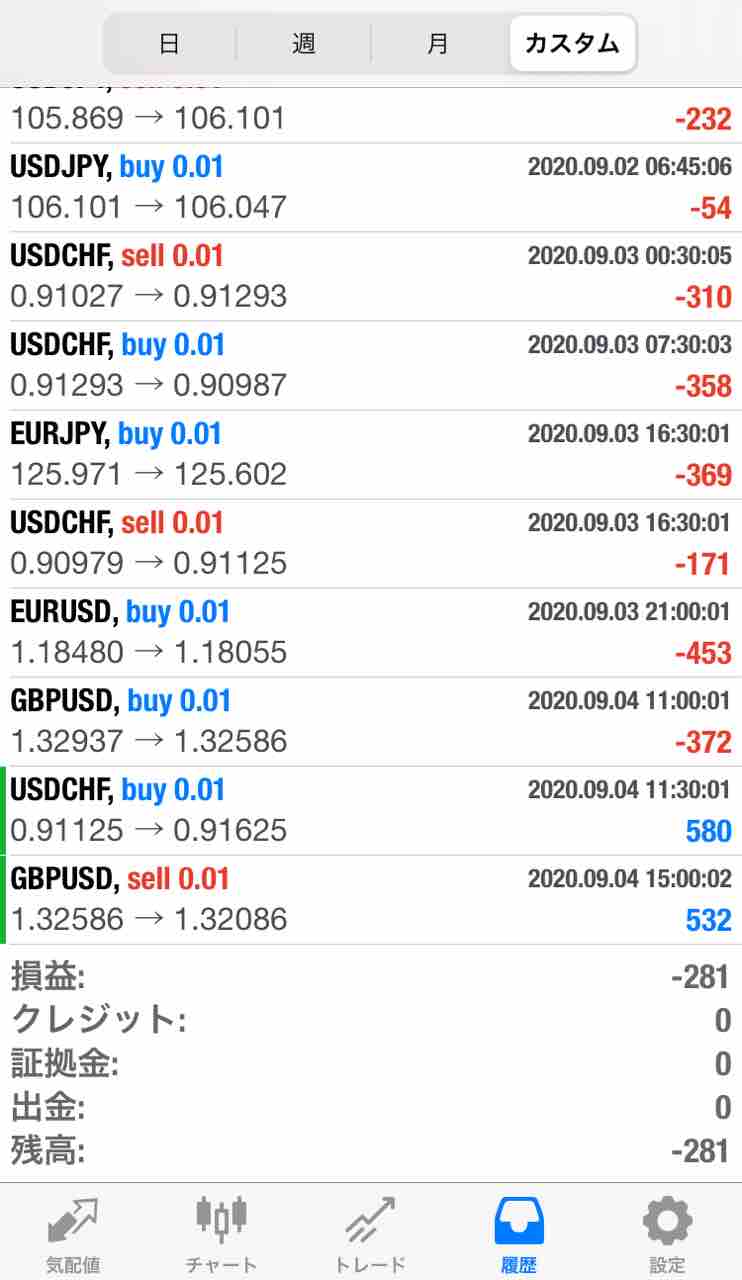Expand the USDJPY buy trade at 06:45:06
Image resolution: width=742 pixels, height=1280 pixels.
point(370,188)
